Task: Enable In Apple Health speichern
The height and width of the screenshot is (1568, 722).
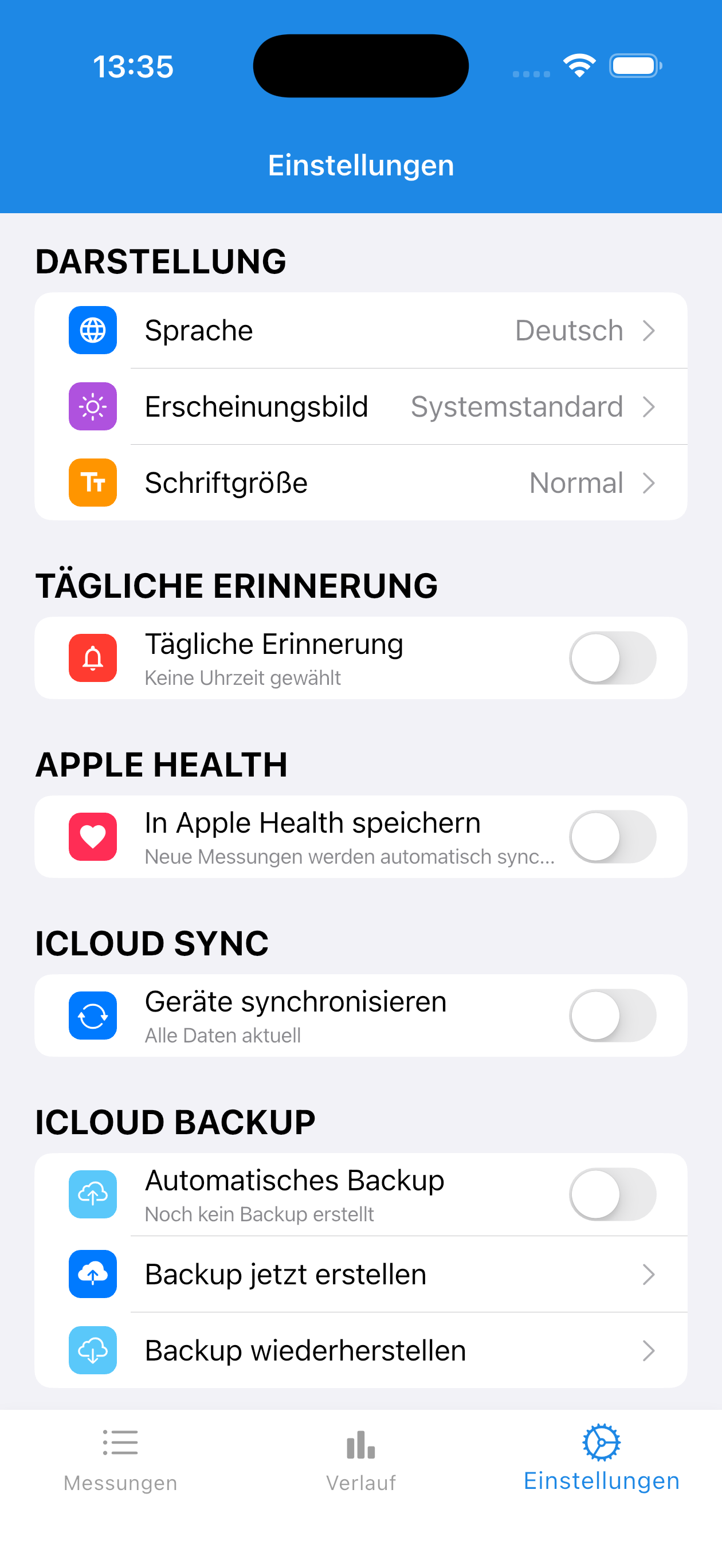Action: tap(613, 836)
